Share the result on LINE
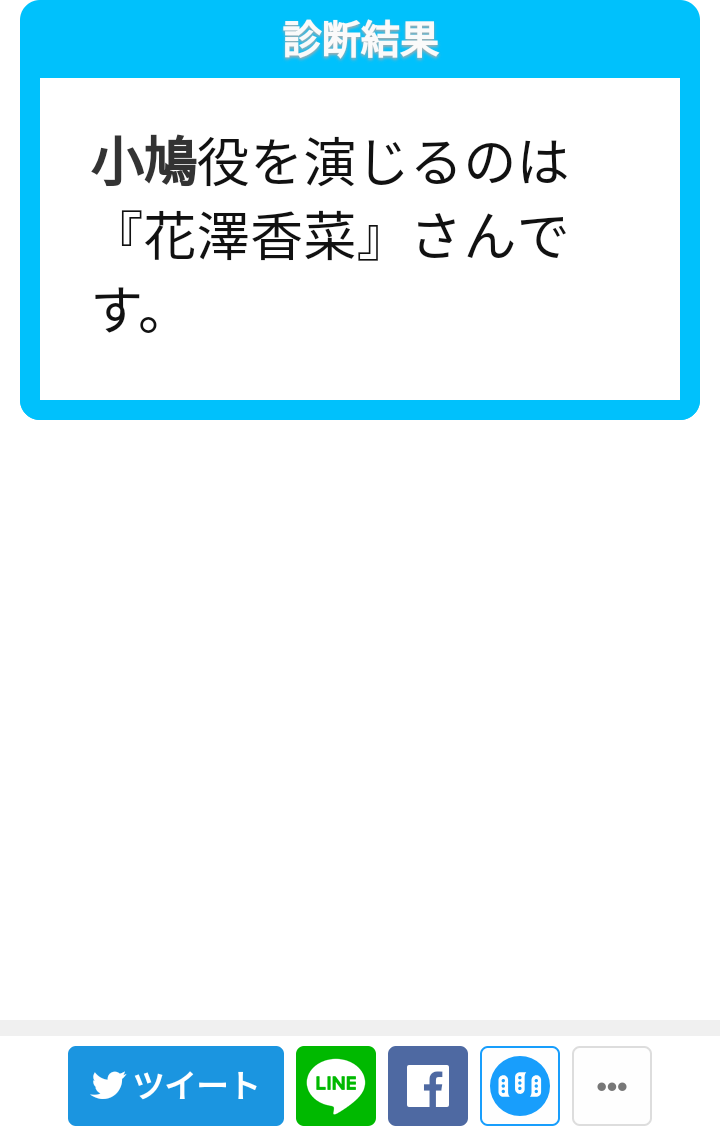This screenshot has height=1136, width=720. [x=336, y=1086]
